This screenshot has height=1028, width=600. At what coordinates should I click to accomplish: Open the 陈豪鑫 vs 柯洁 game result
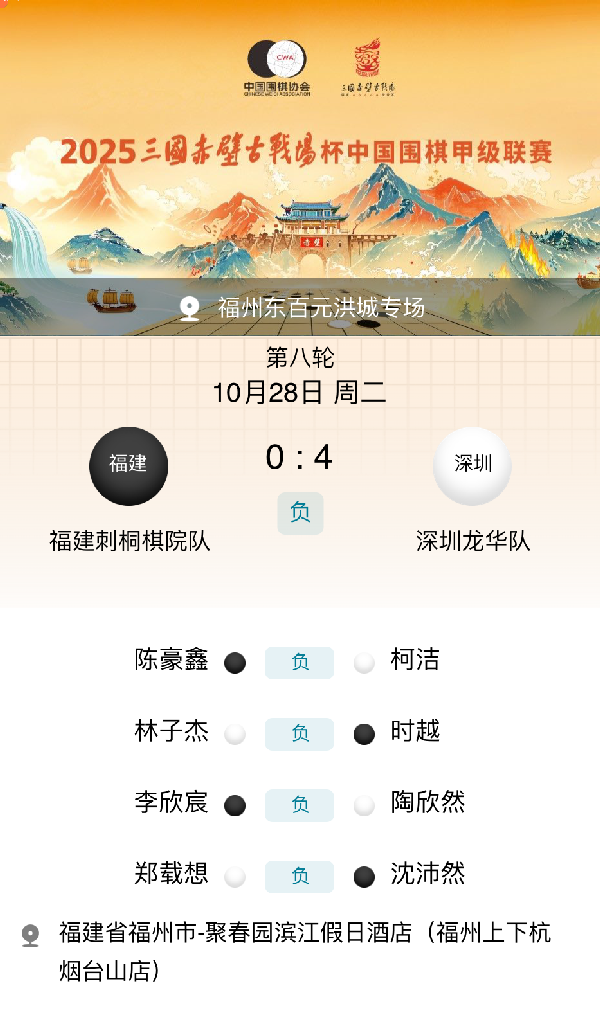299,662
